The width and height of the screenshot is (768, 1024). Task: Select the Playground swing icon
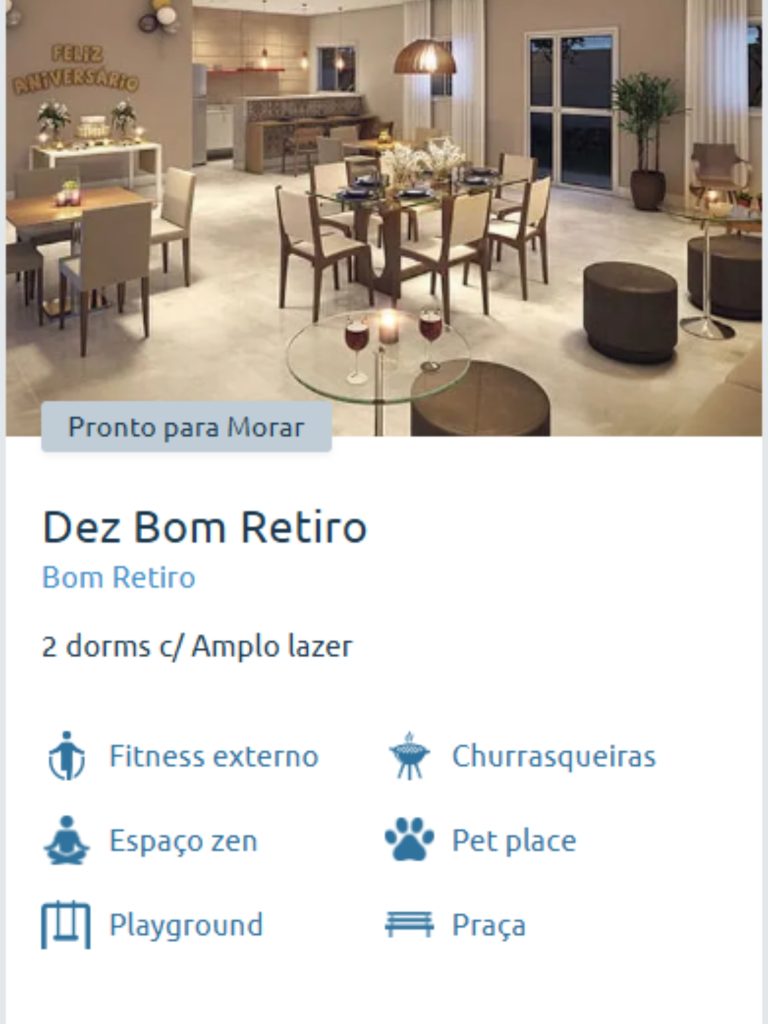[65, 926]
